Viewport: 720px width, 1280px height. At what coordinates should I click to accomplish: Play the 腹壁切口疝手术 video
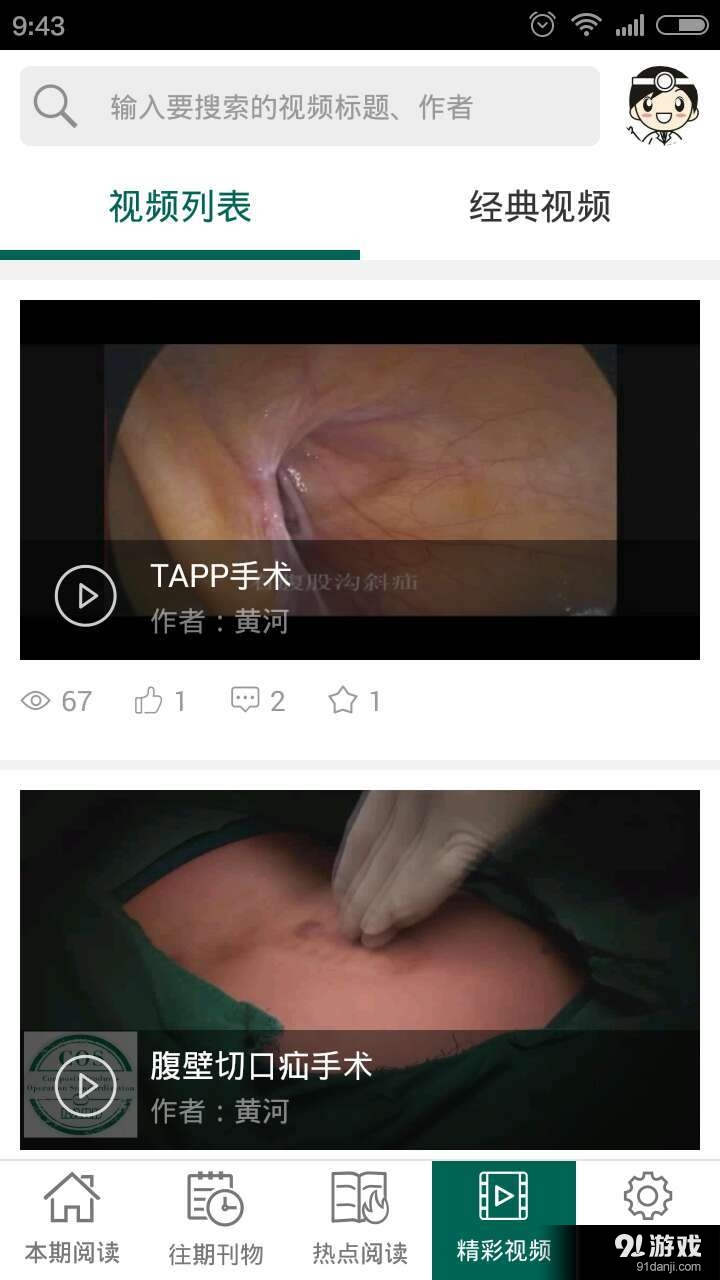85,1086
